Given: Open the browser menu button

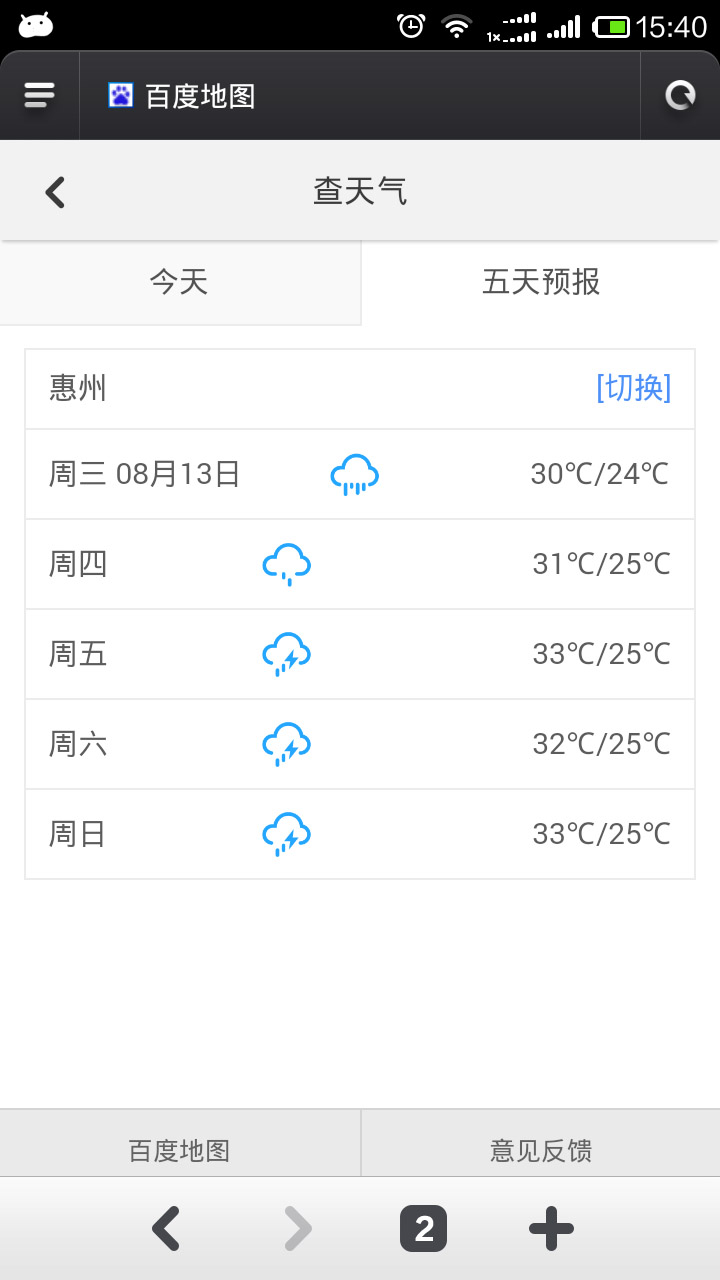Looking at the screenshot, I should tap(39, 96).
